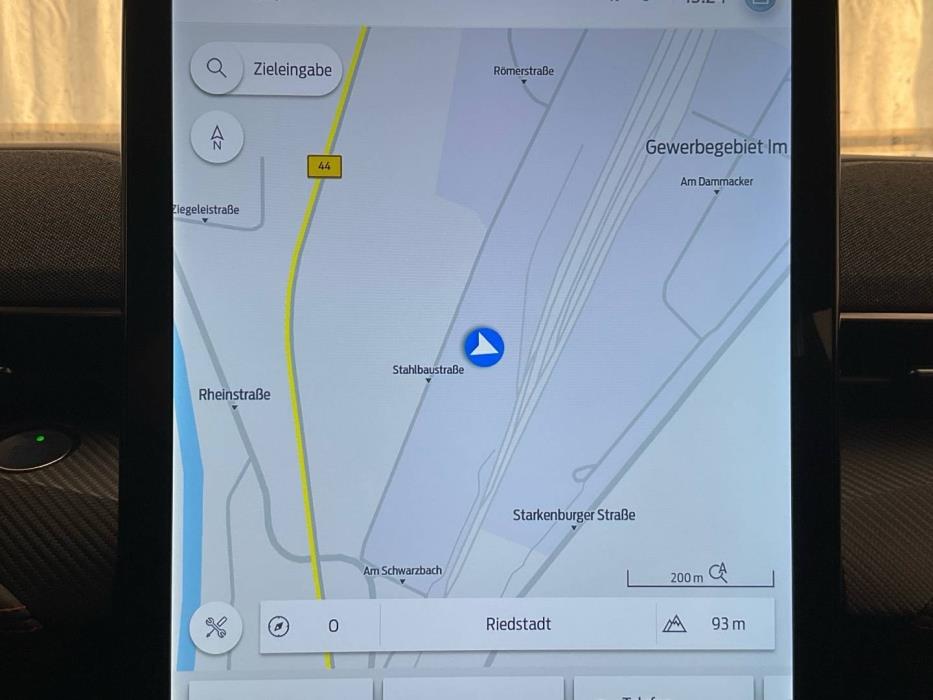Tap the auto-zoom magnifier icon
This screenshot has height=700, width=933.
(x=718, y=573)
